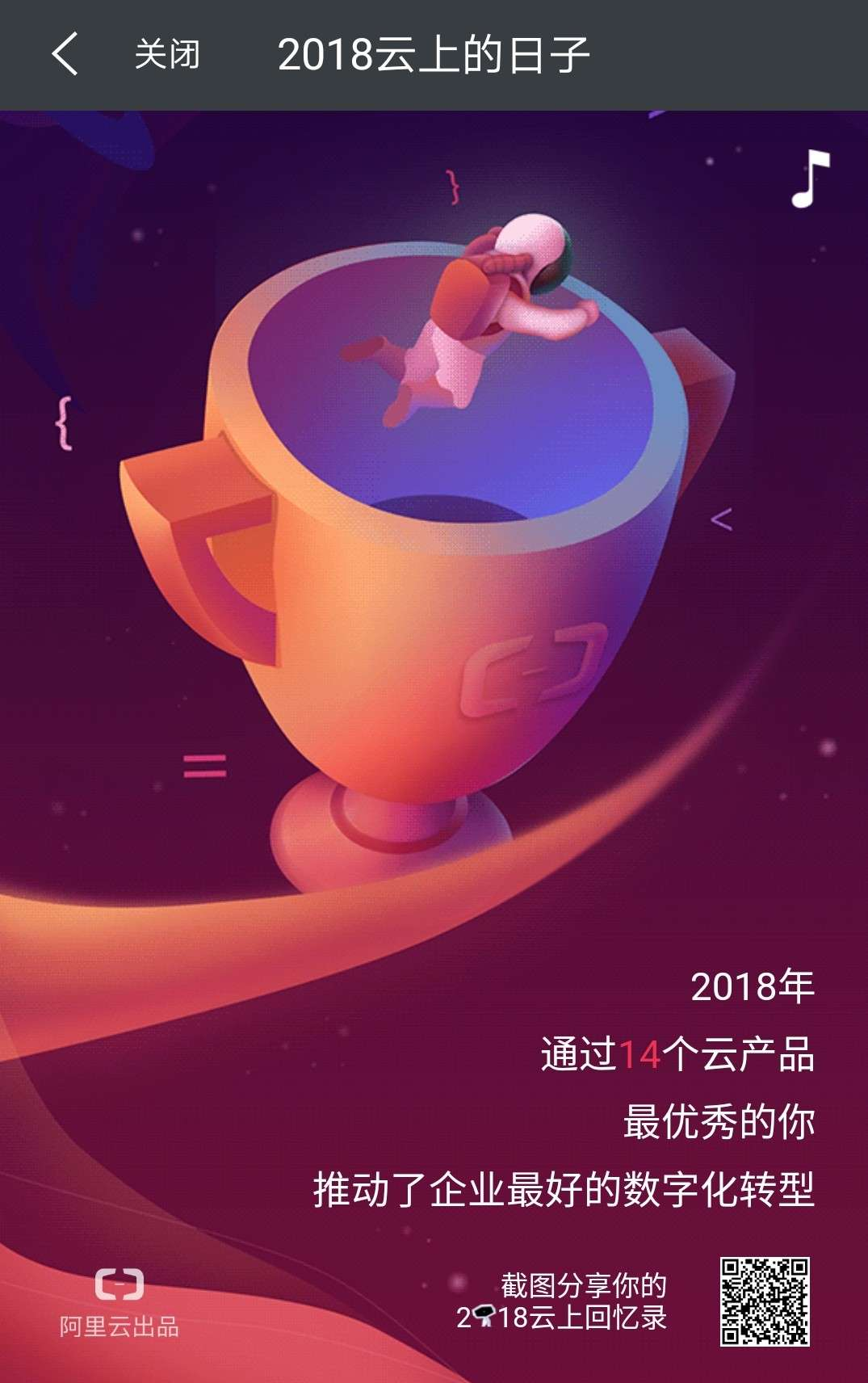Go back using the top-left arrow
The width and height of the screenshot is (868, 1383).
pos(65,54)
